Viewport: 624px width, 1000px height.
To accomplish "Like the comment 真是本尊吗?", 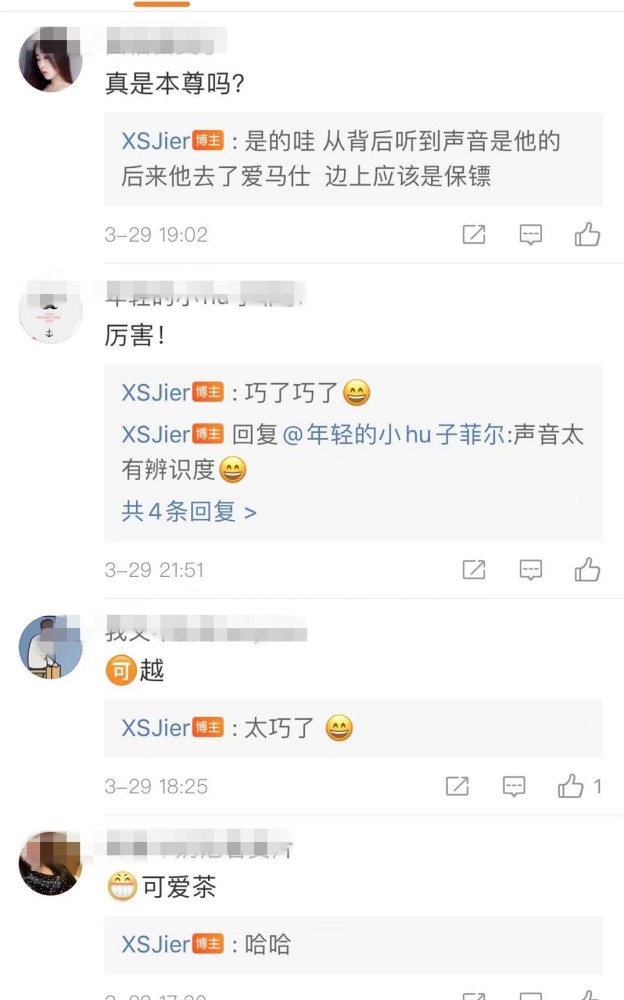I will pos(587,235).
